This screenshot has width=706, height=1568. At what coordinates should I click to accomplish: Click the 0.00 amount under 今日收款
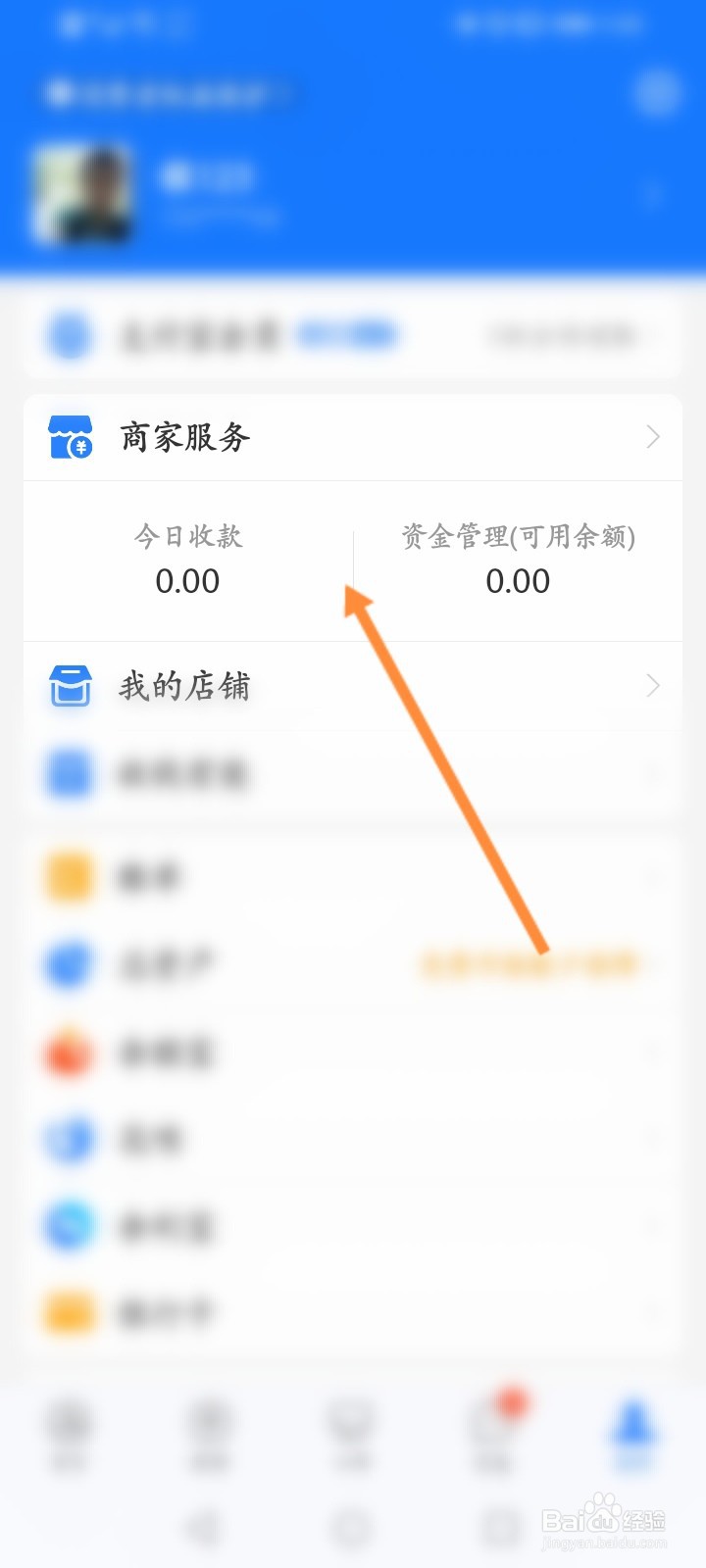coord(188,581)
